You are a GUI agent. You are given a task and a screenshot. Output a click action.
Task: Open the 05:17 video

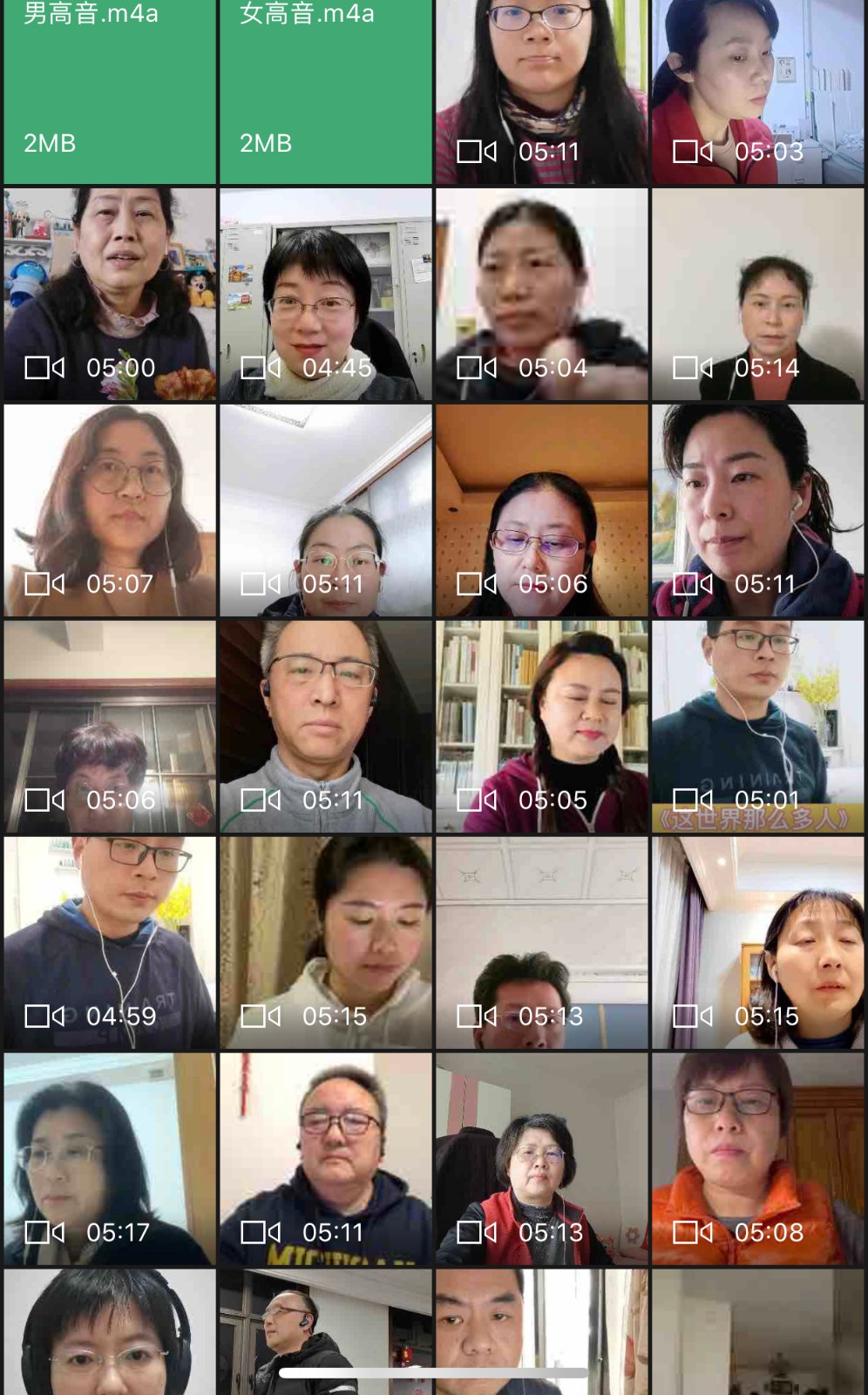[109, 1159]
